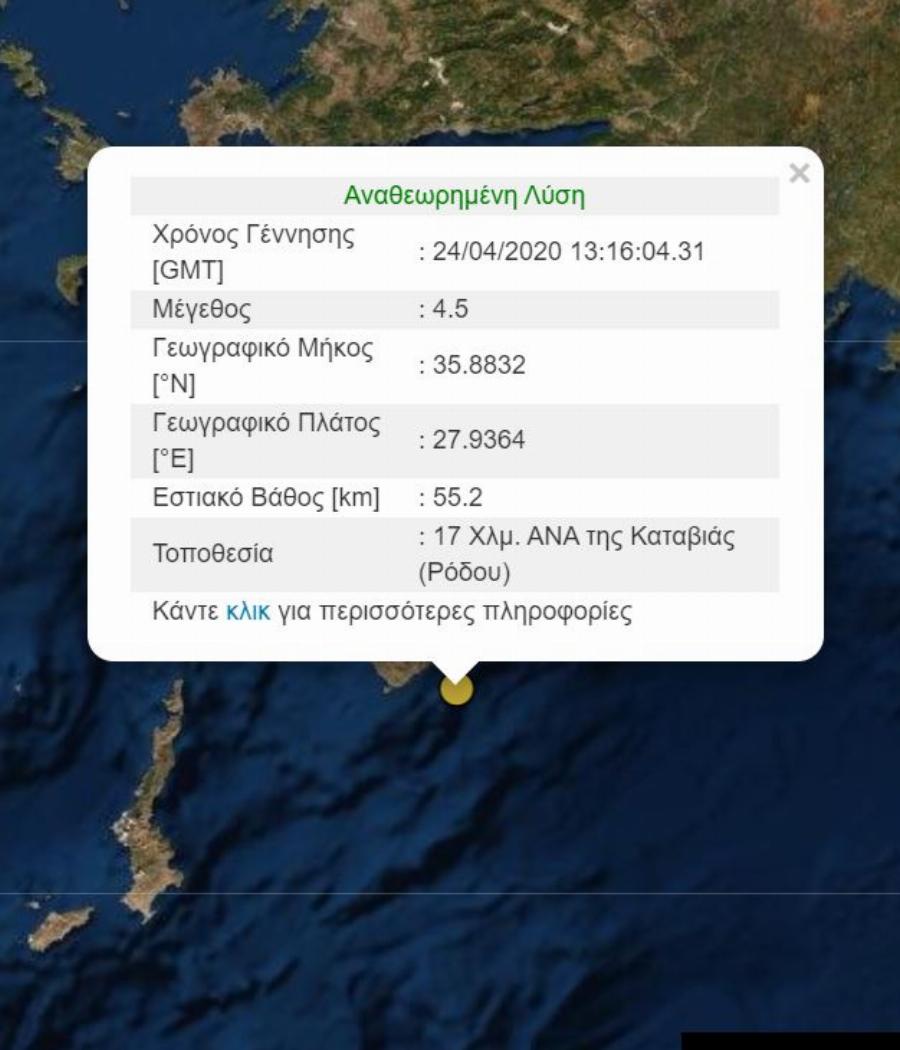Click the black attribution box bottom right
Image resolution: width=900 pixels, height=1050 pixels.
(x=790, y=1040)
